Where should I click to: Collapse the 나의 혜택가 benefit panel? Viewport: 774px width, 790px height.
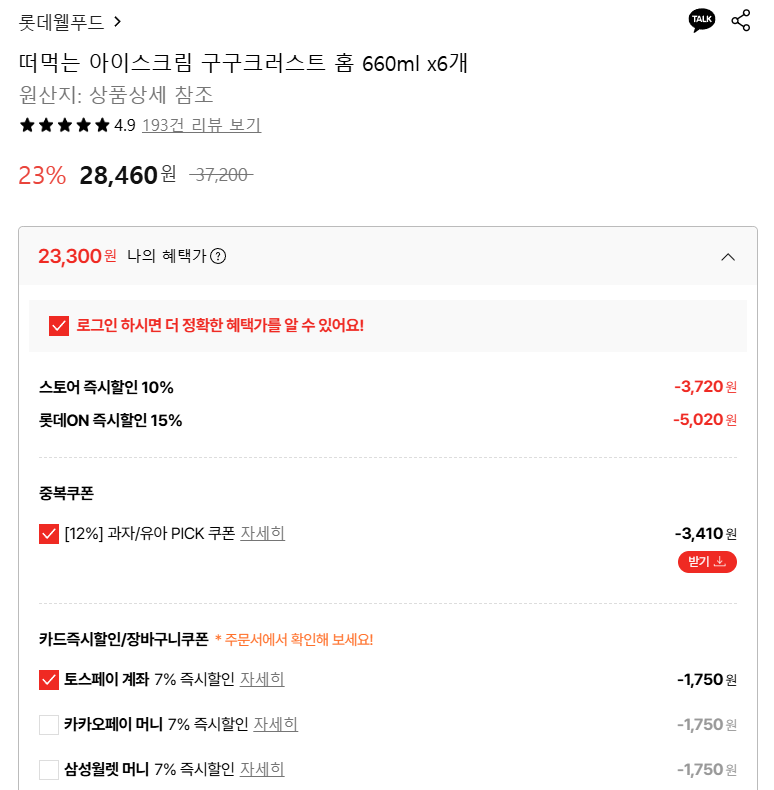click(x=729, y=256)
